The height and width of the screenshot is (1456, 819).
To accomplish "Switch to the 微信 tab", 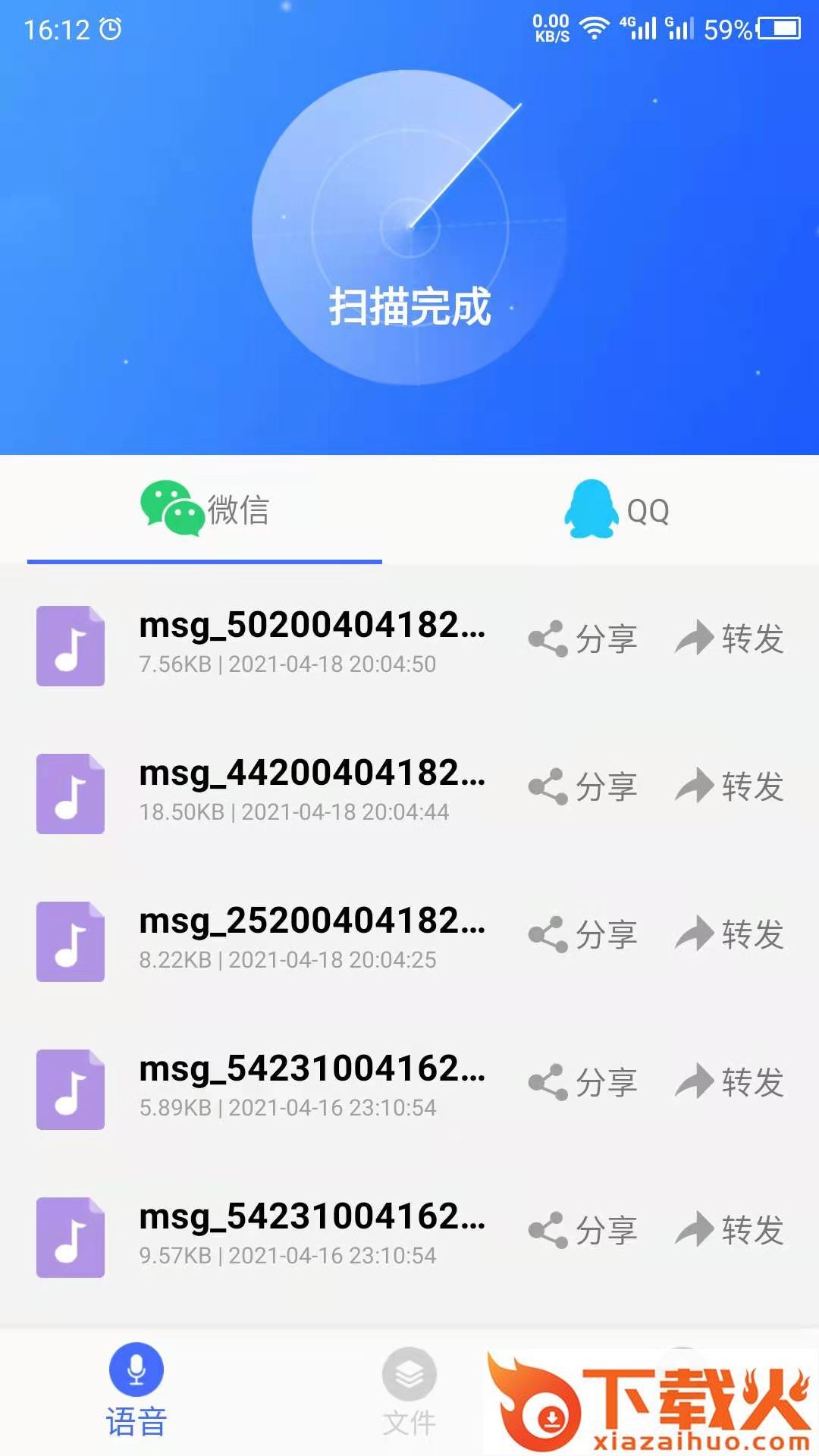I will click(205, 510).
